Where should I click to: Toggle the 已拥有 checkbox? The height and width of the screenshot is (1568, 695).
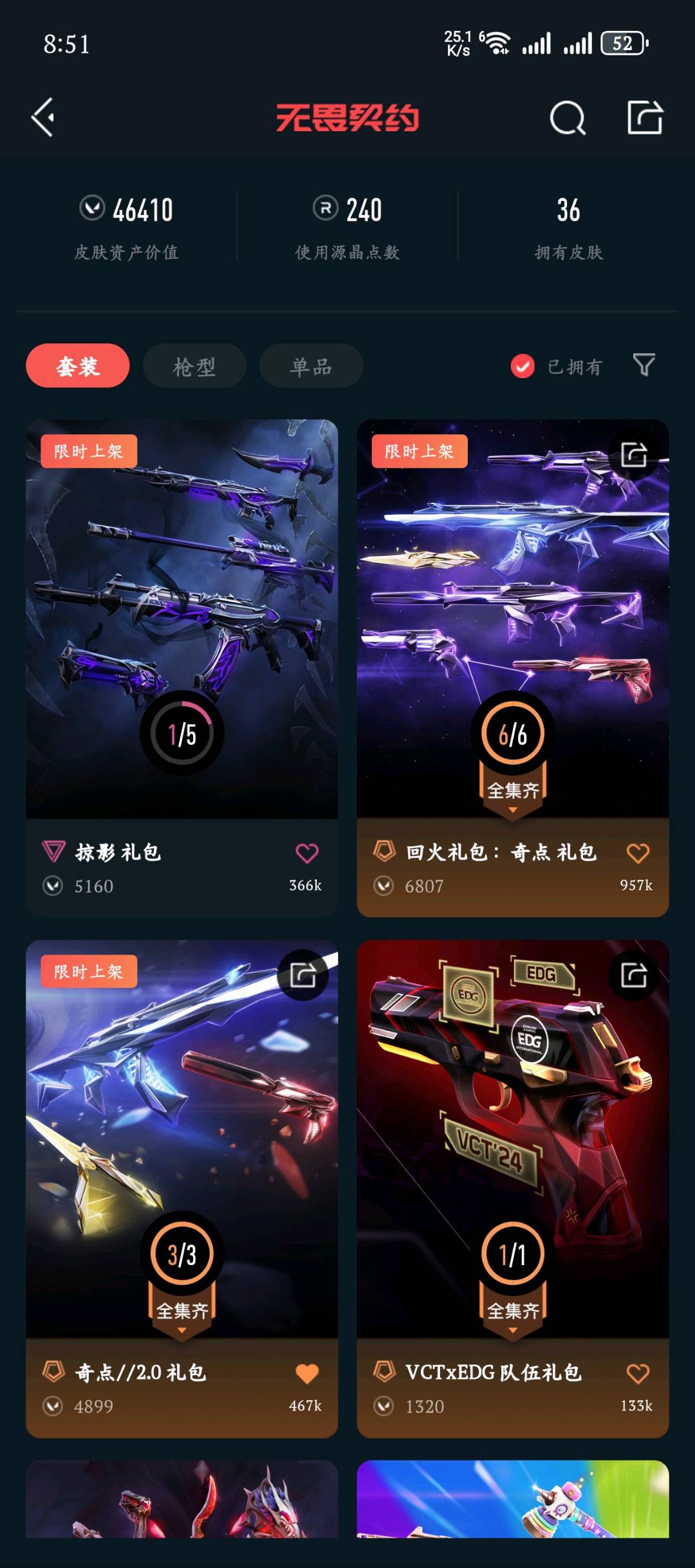[x=523, y=366]
